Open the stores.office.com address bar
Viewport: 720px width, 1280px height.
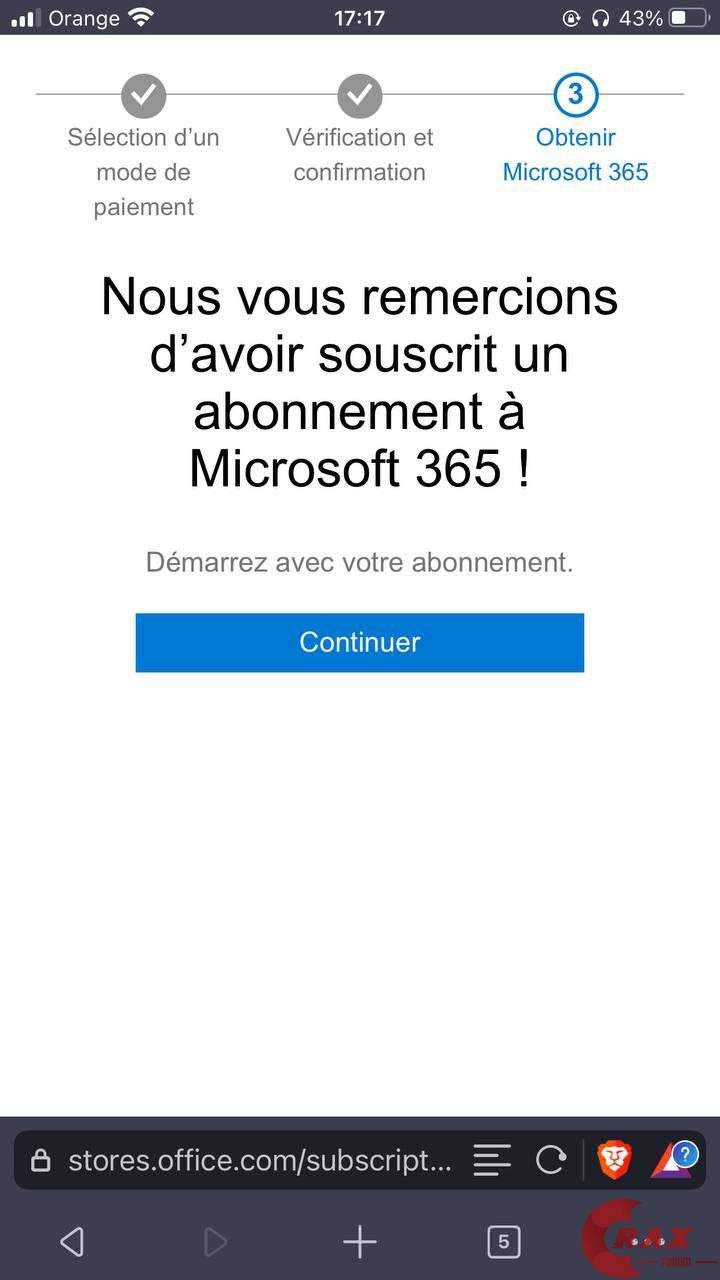pos(258,1160)
